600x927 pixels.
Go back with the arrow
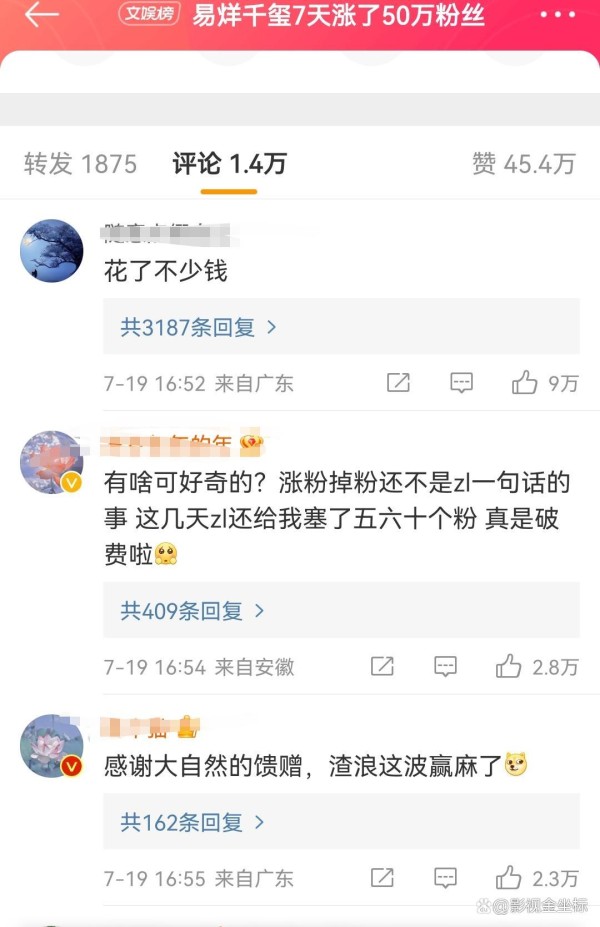tap(42, 16)
